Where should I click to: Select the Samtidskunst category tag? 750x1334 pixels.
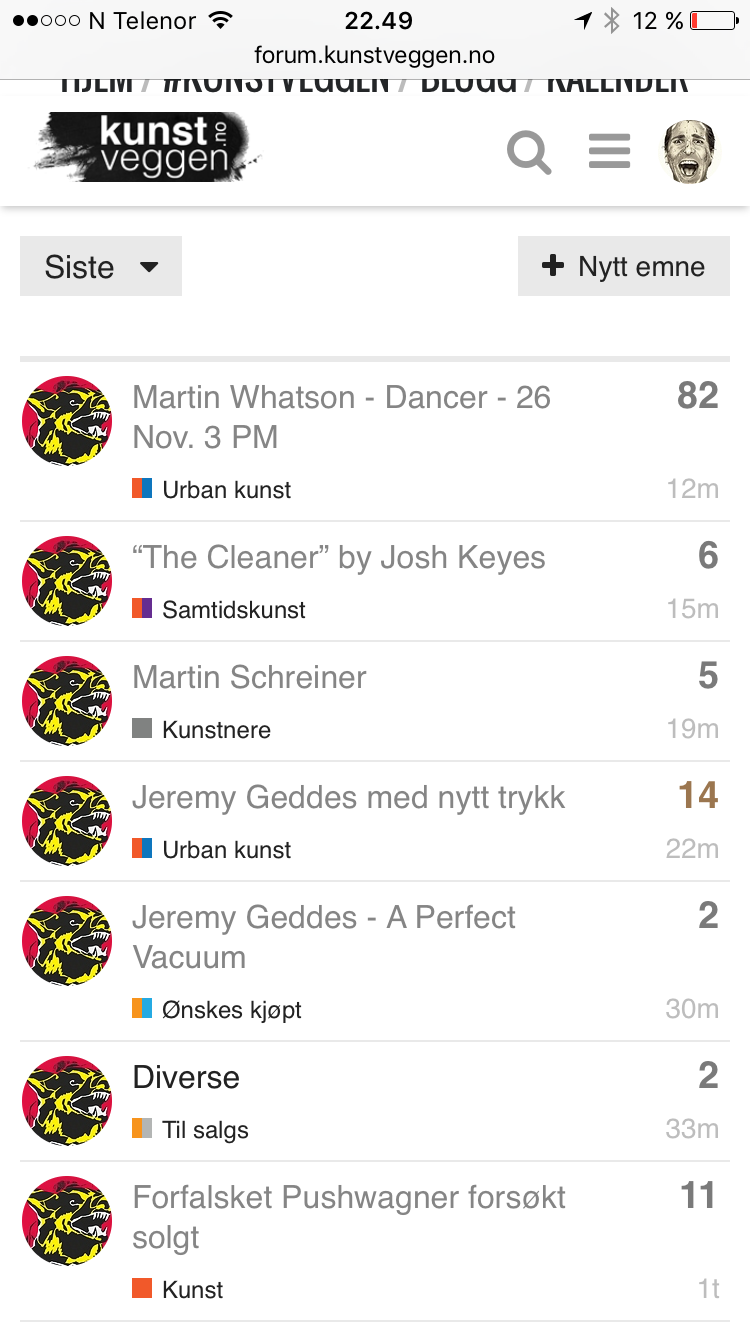(219, 609)
